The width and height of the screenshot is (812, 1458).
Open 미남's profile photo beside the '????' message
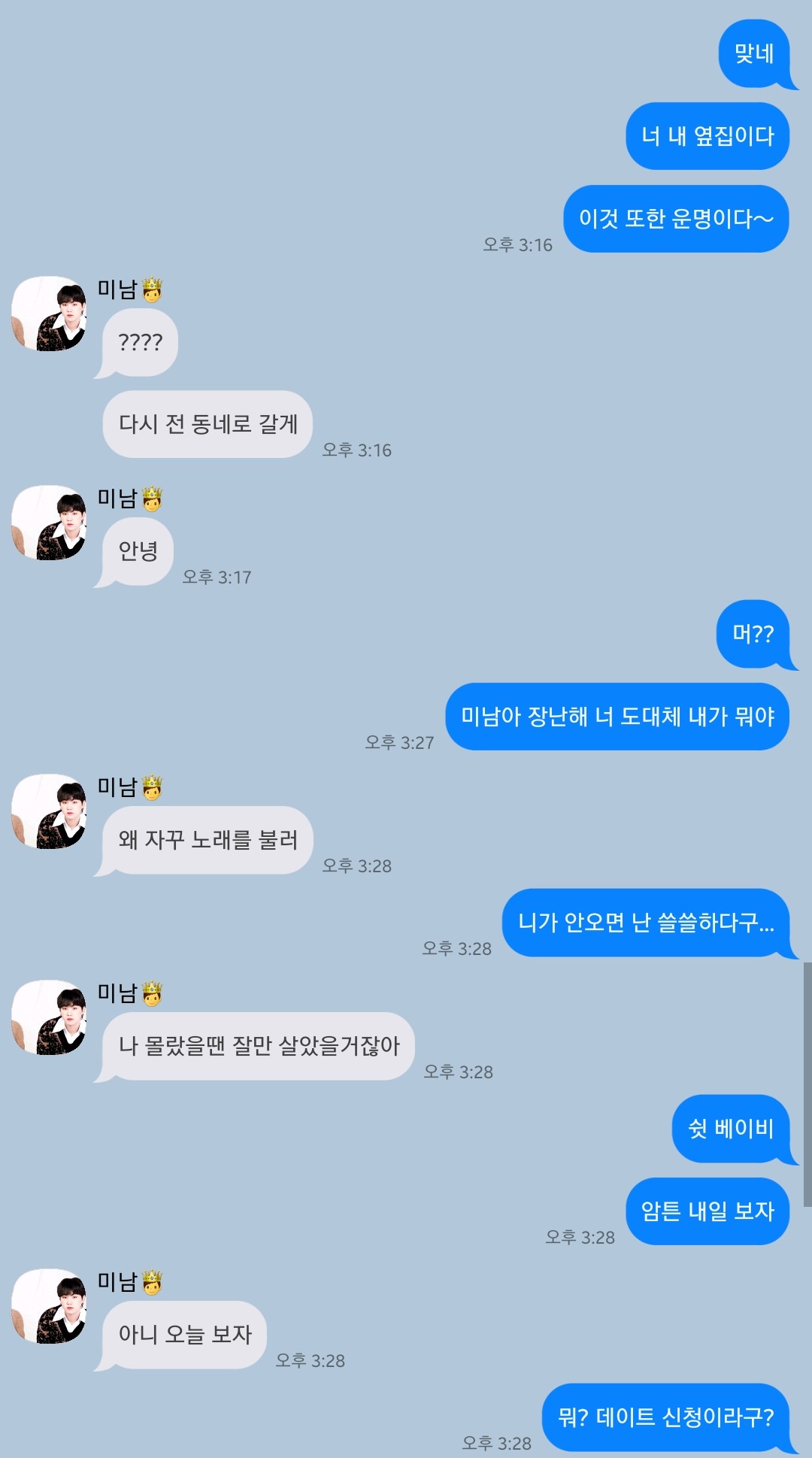click(x=49, y=314)
